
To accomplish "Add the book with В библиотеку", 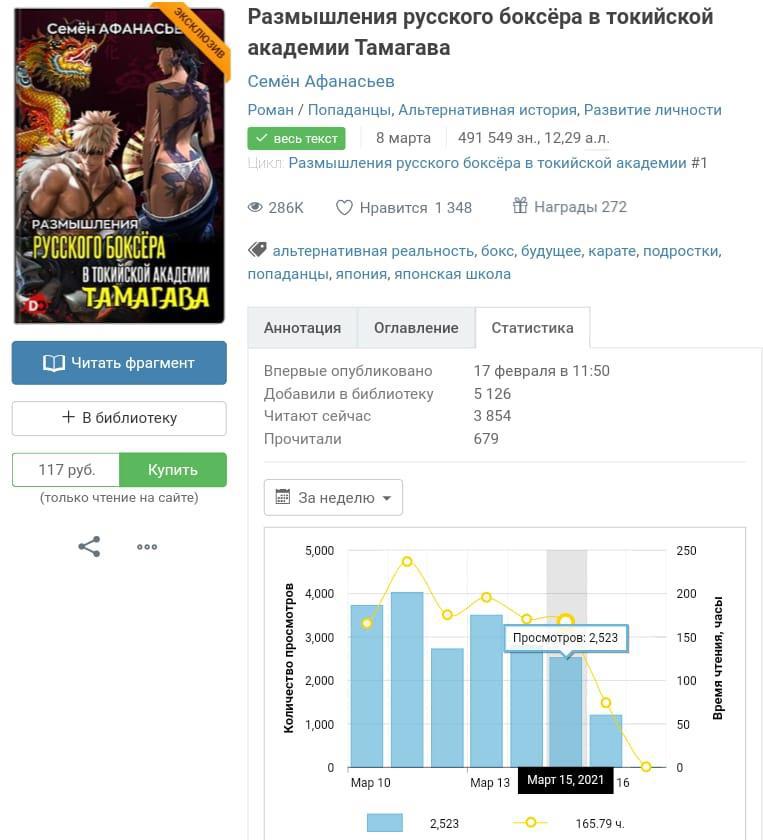I will [x=119, y=418].
